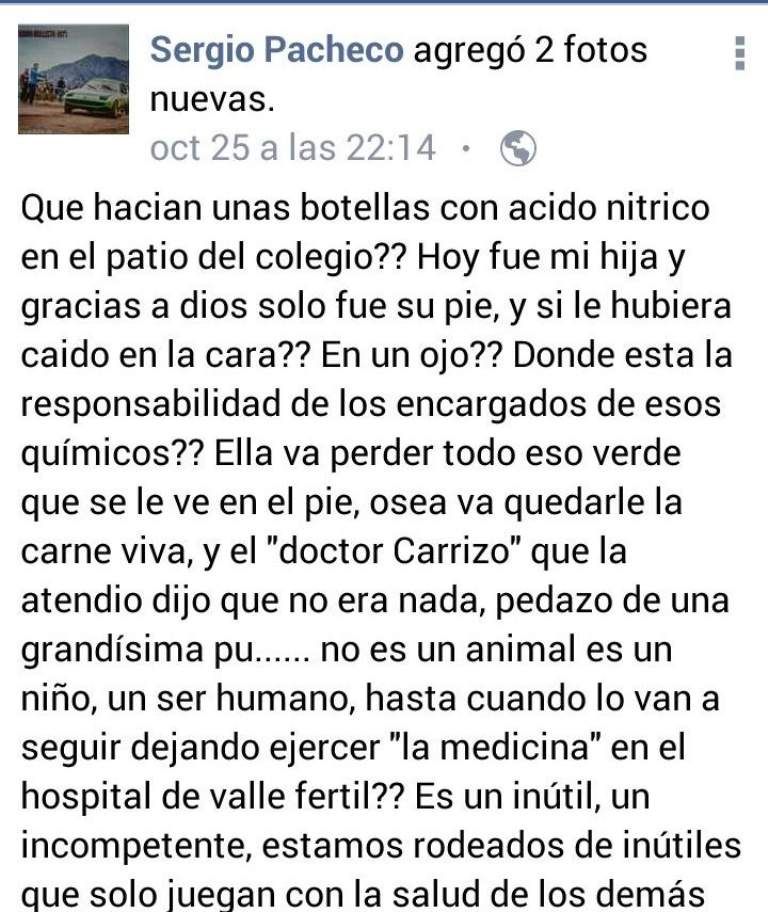Image resolution: width=768 pixels, height=912 pixels.
Task: Open the post's overflow menu
Action: (739, 54)
